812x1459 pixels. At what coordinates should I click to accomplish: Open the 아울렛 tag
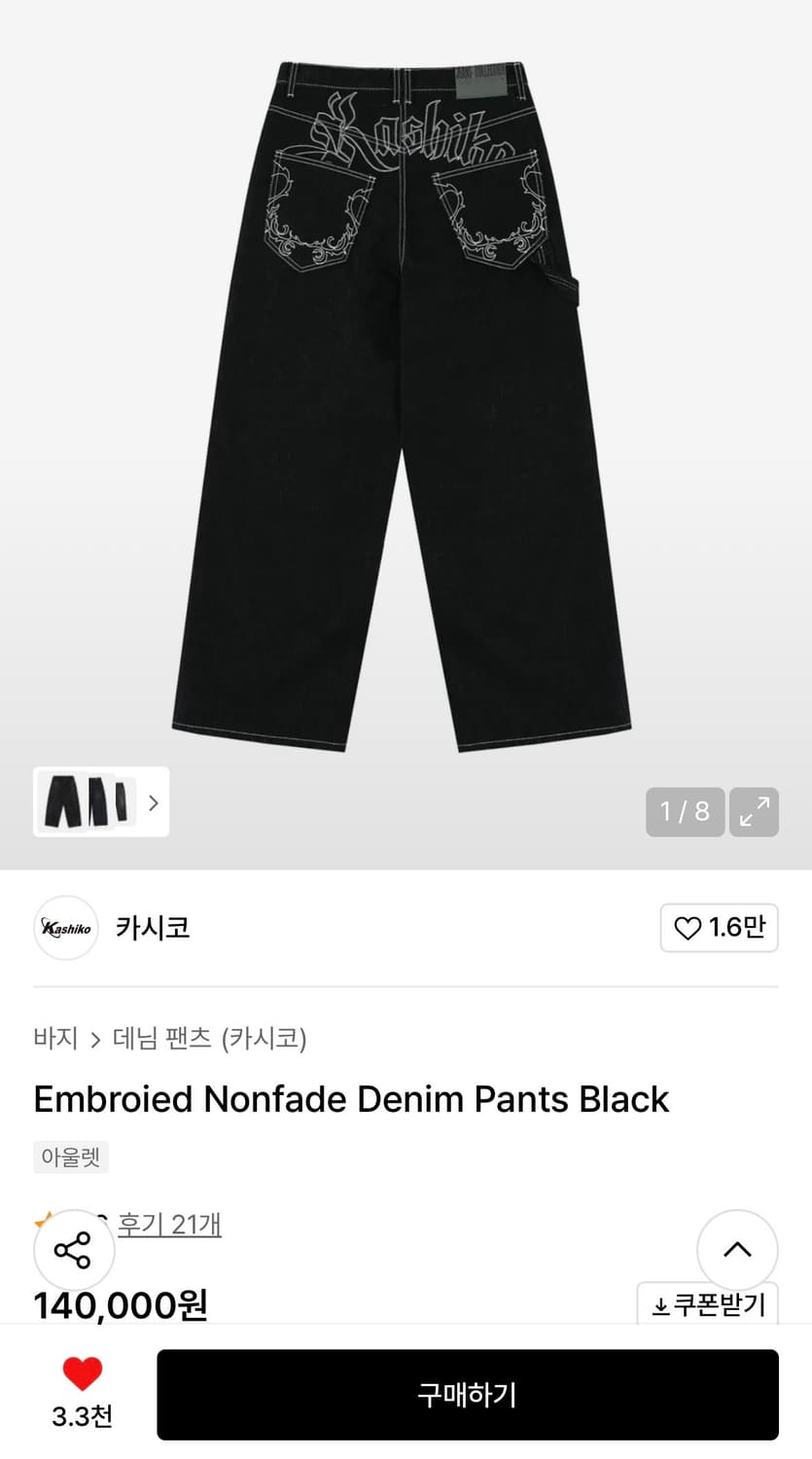point(70,1157)
